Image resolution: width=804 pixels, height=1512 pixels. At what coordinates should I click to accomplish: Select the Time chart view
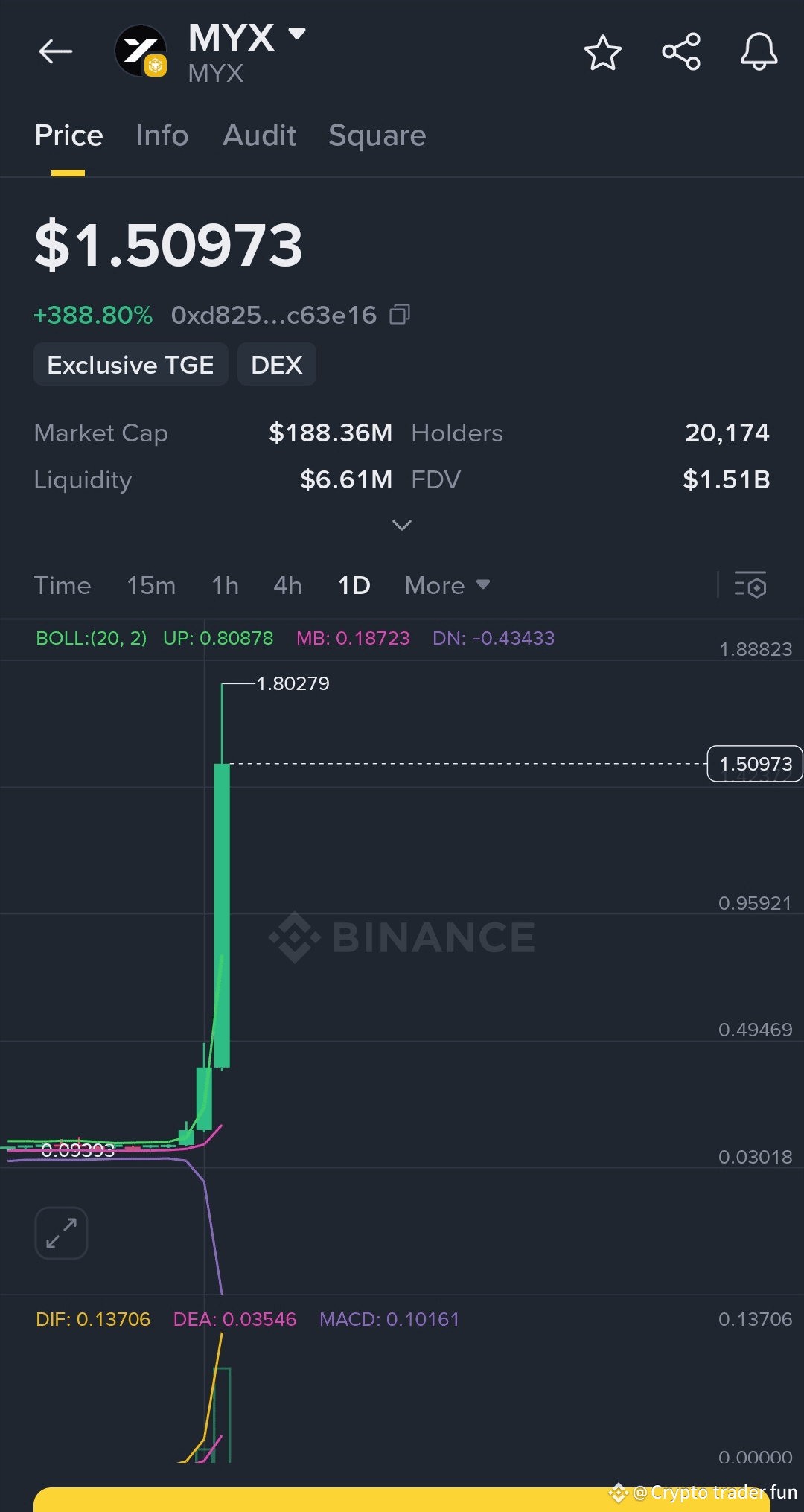63,585
